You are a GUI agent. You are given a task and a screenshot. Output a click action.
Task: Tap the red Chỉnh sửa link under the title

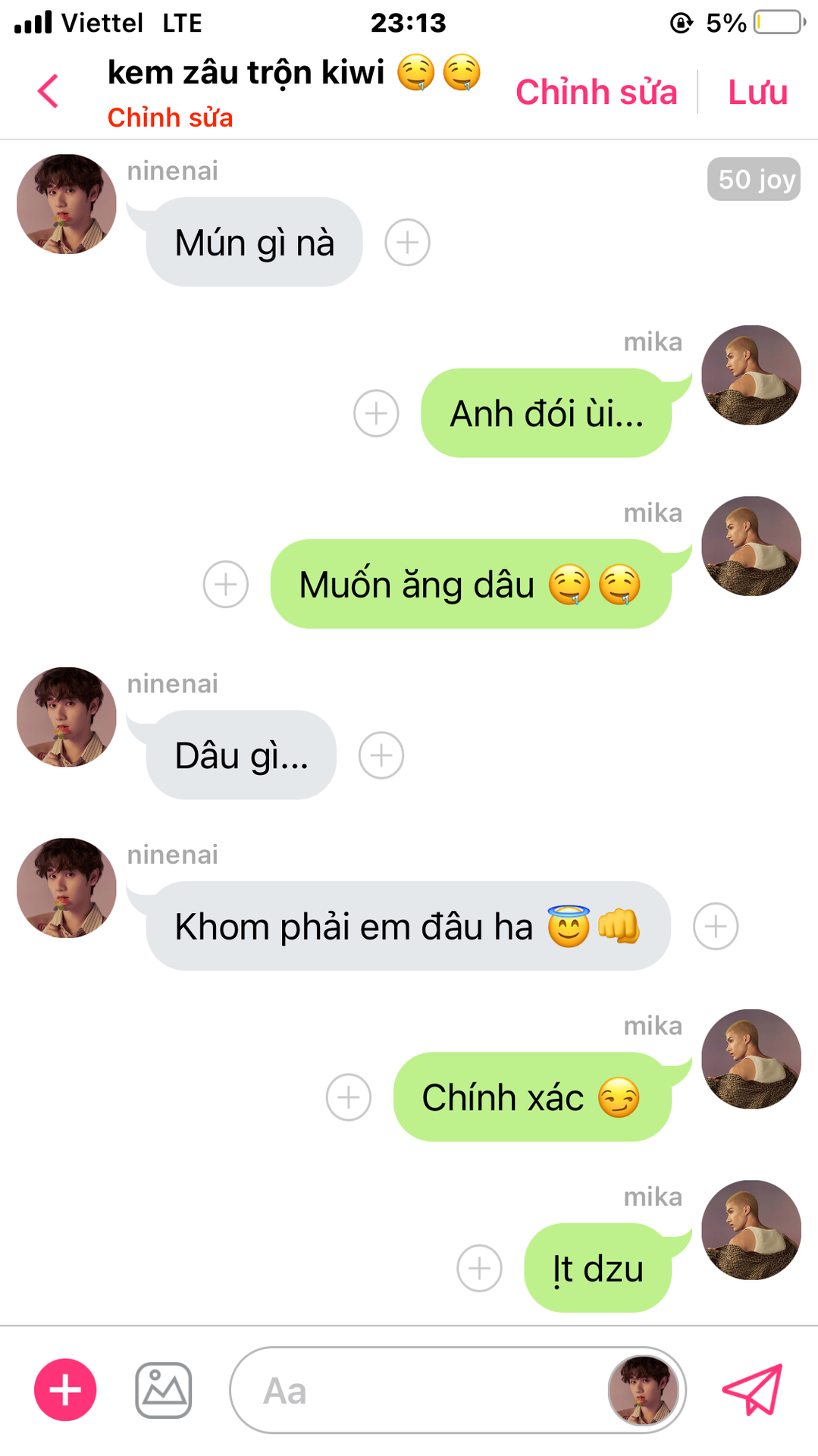coord(170,118)
